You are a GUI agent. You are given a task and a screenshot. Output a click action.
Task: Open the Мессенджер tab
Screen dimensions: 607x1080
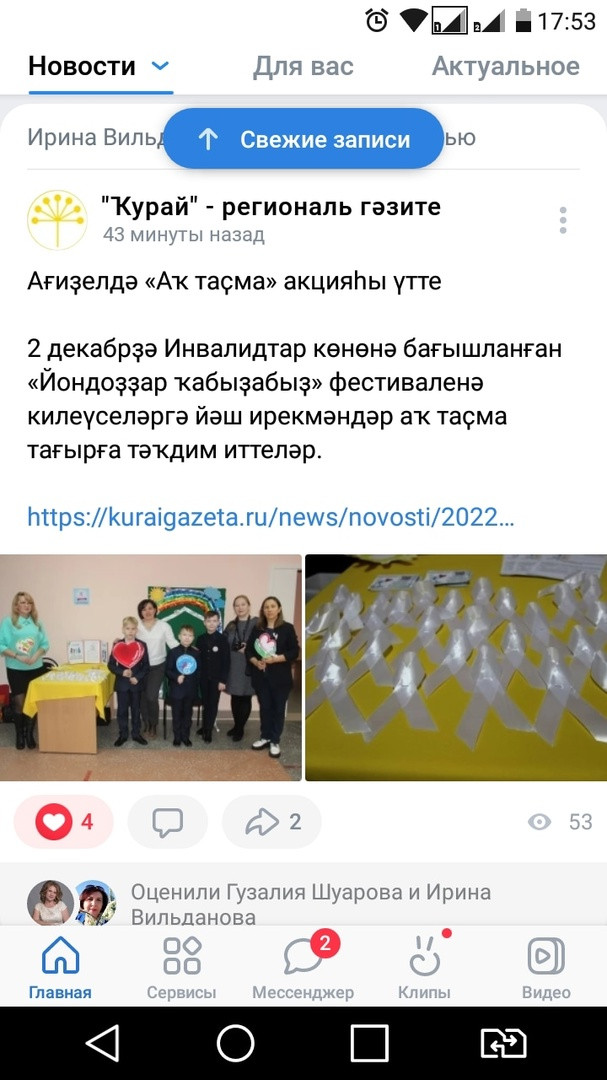303,967
